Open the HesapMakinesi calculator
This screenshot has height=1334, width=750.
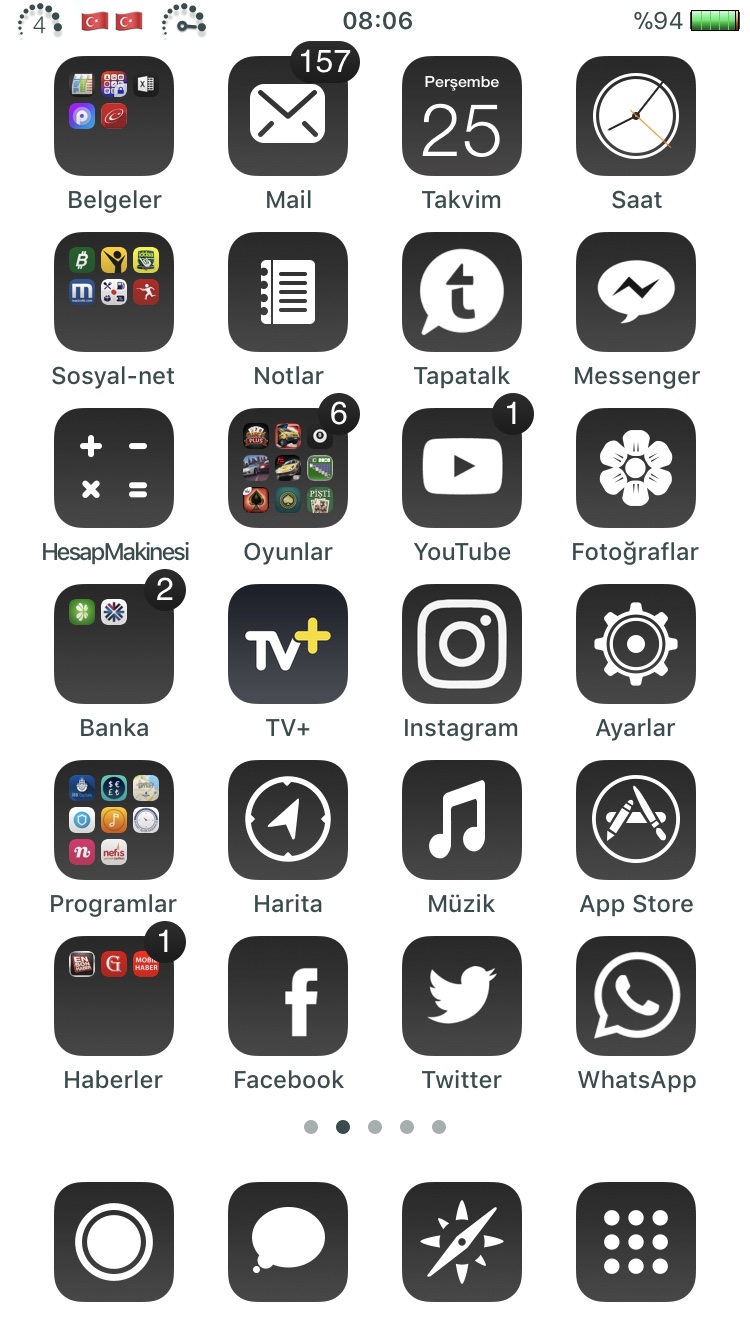114,468
